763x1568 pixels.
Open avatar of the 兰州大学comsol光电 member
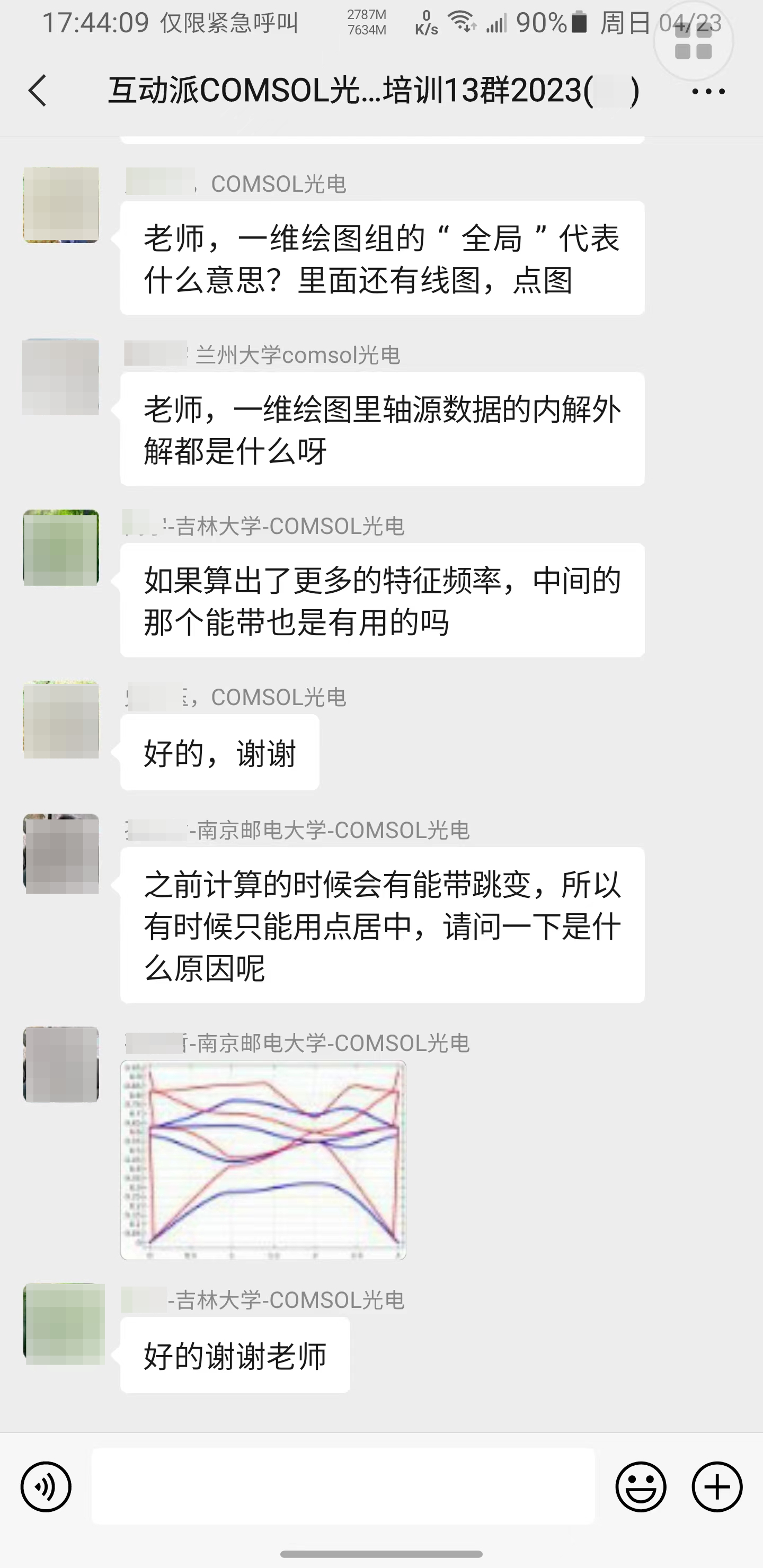coord(61,377)
